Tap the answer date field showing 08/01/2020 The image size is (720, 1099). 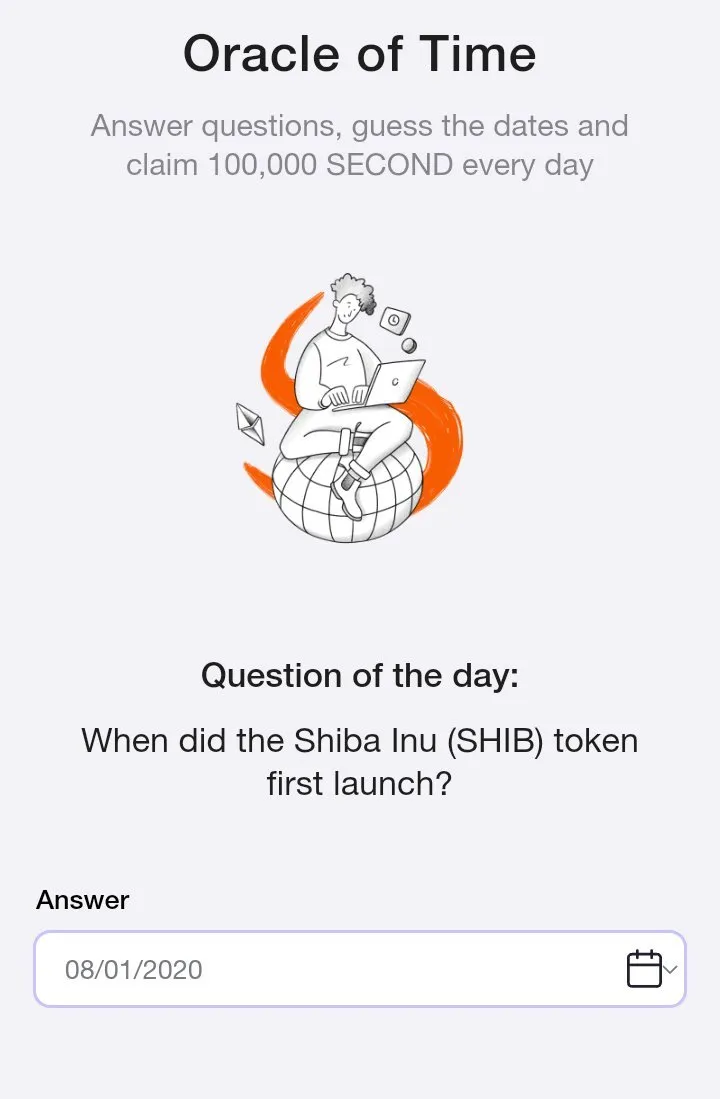click(x=300, y=969)
